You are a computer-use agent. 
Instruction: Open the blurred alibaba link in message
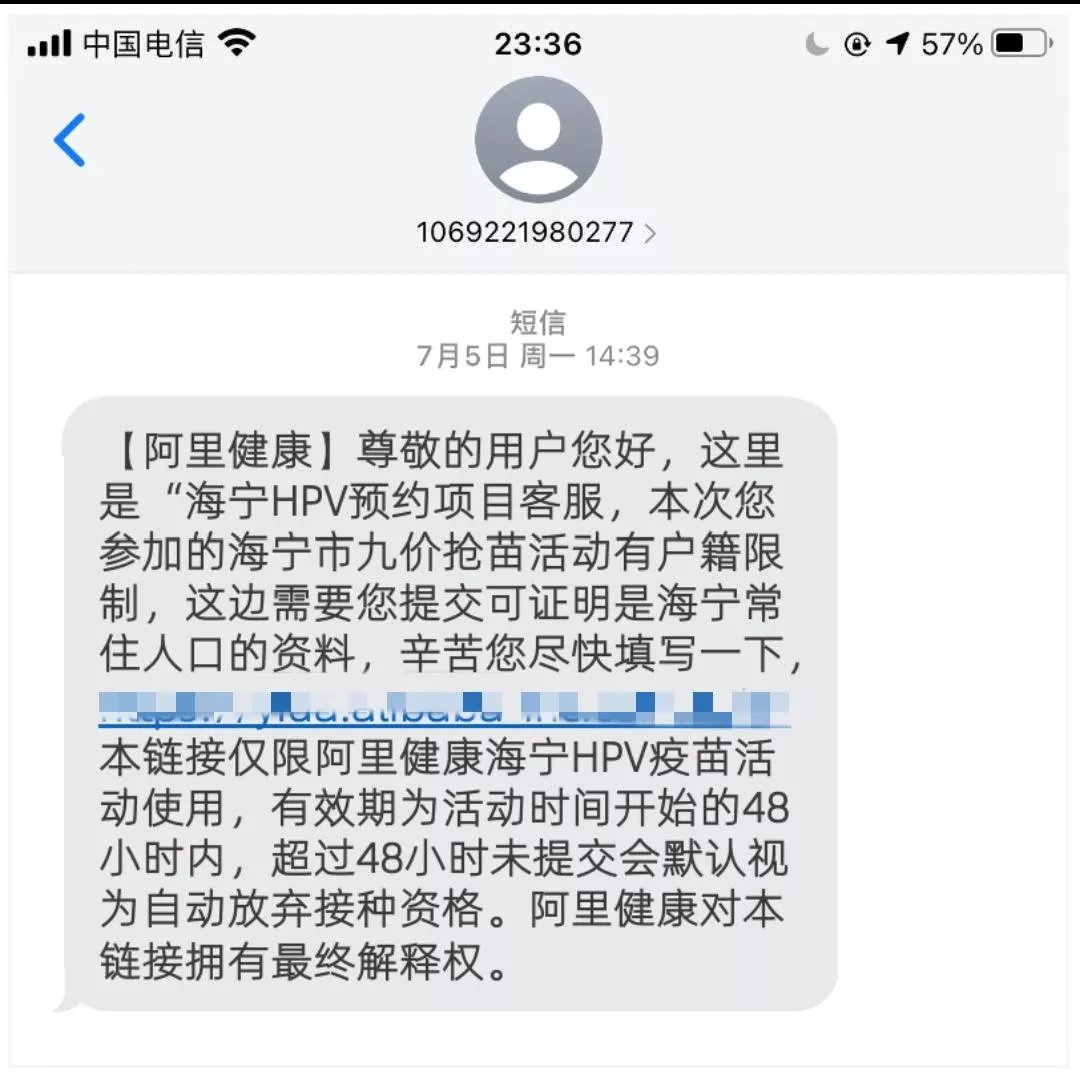(x=444, y=706)
